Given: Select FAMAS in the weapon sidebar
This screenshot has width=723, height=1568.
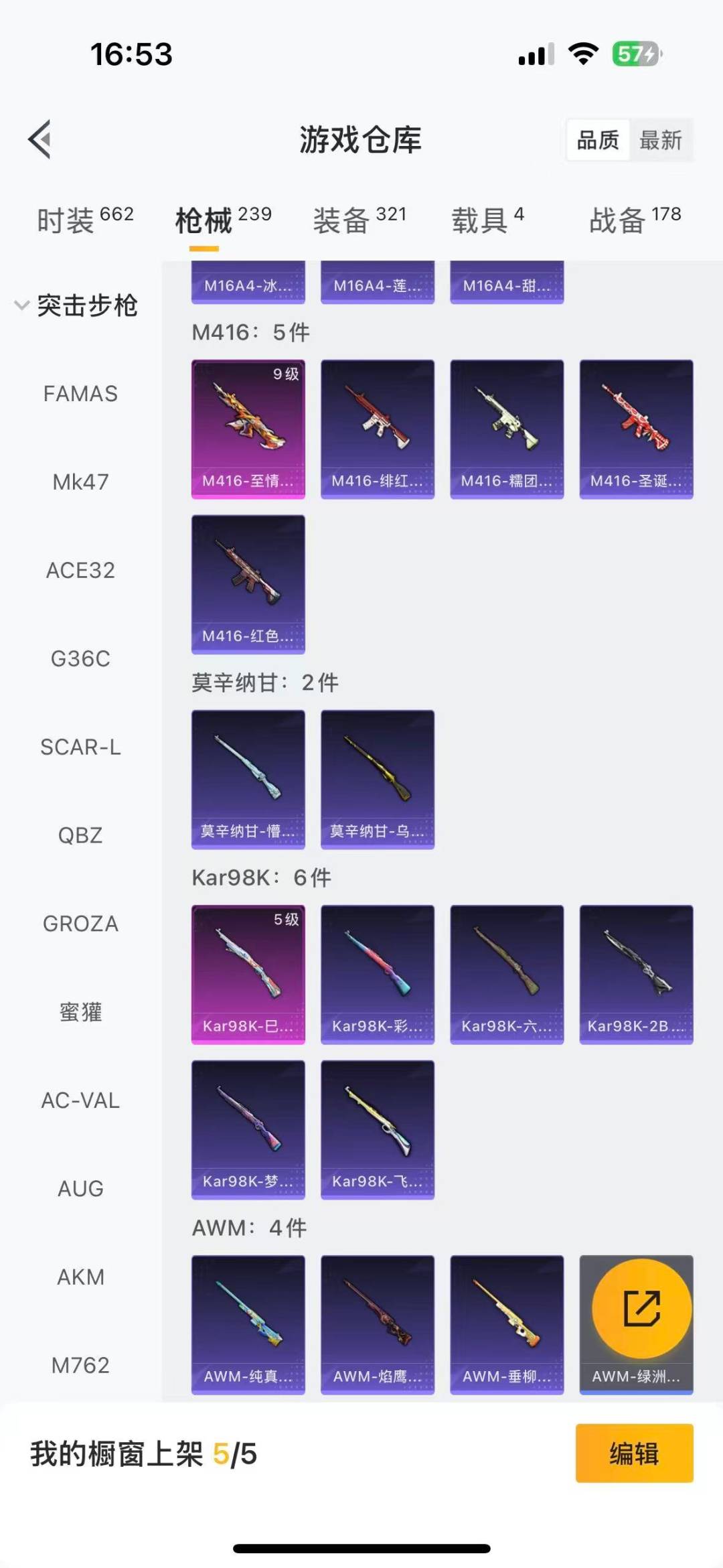Looking at the screenshot, I should 80,394.
